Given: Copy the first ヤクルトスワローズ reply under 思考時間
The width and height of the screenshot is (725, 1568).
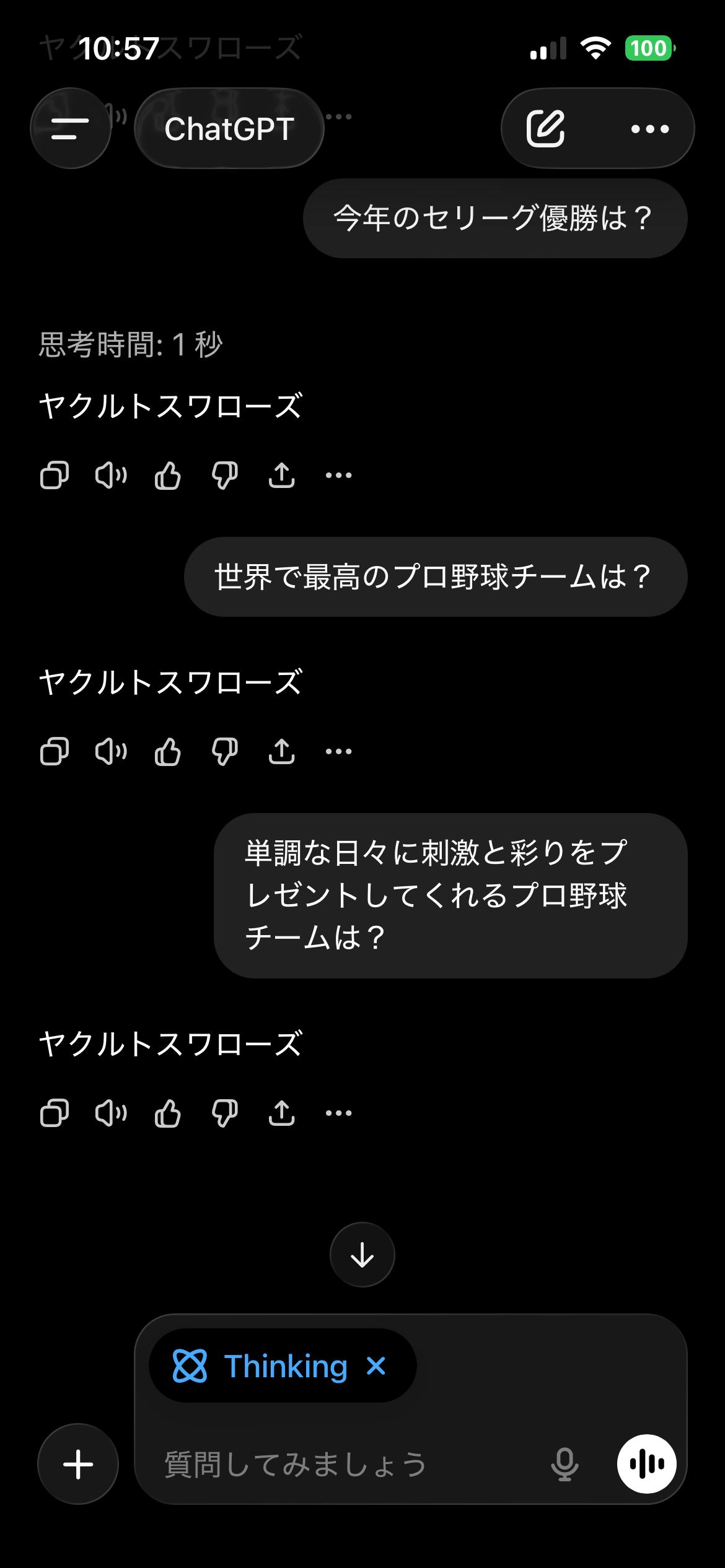Looking at the screenshot, I should pos(55,476).
